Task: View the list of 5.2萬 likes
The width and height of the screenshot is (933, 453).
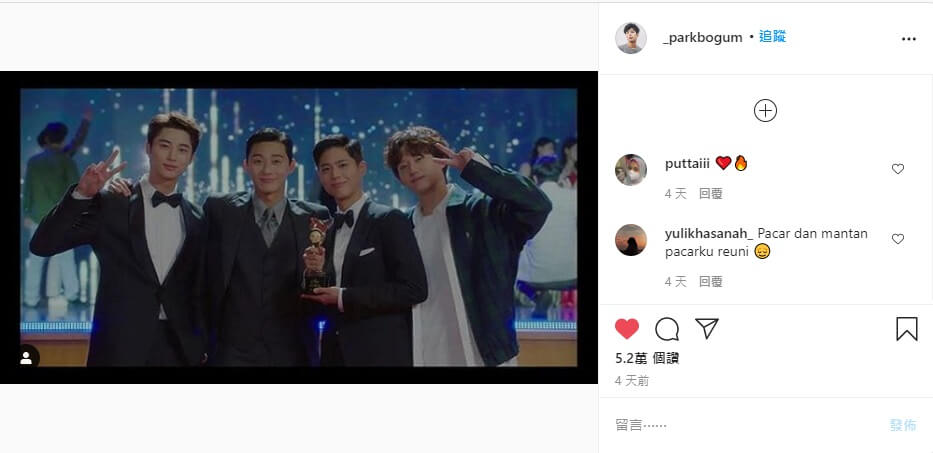Action: click(647, 358)
